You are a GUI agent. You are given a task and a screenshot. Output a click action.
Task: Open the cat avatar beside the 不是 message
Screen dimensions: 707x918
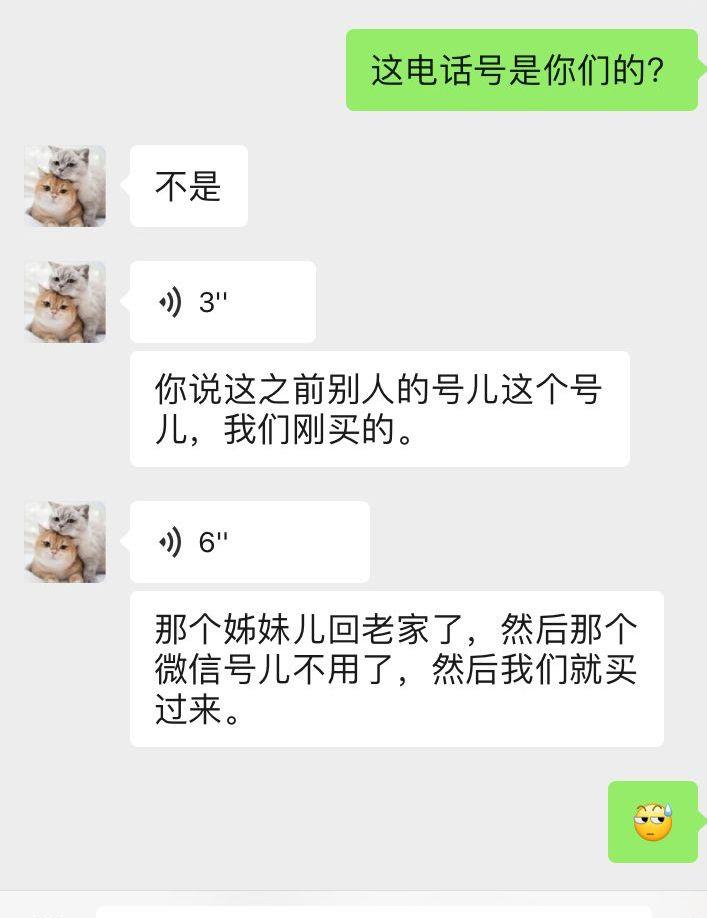point(65,186)
